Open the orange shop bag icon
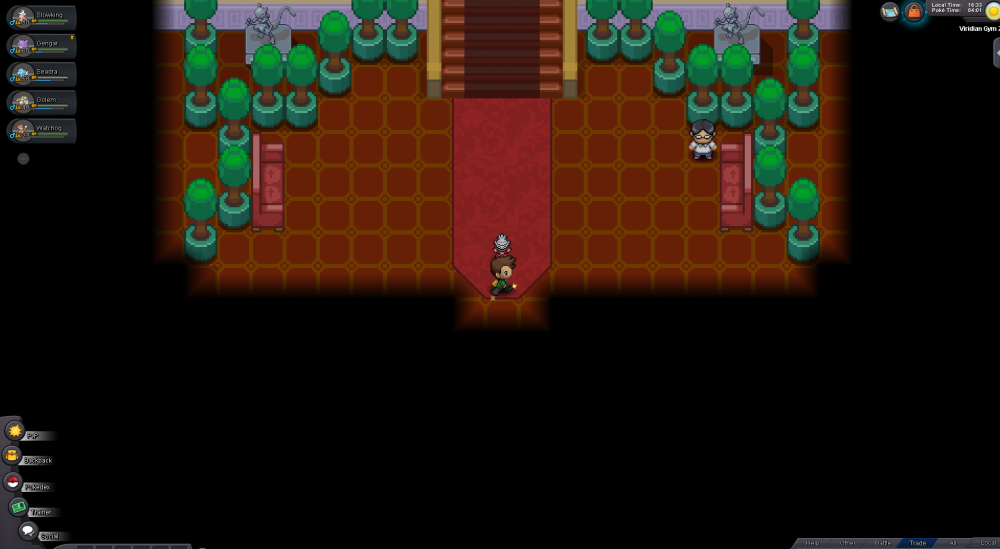Screen dimensions: 1000x549 click(x=914, y=11)
